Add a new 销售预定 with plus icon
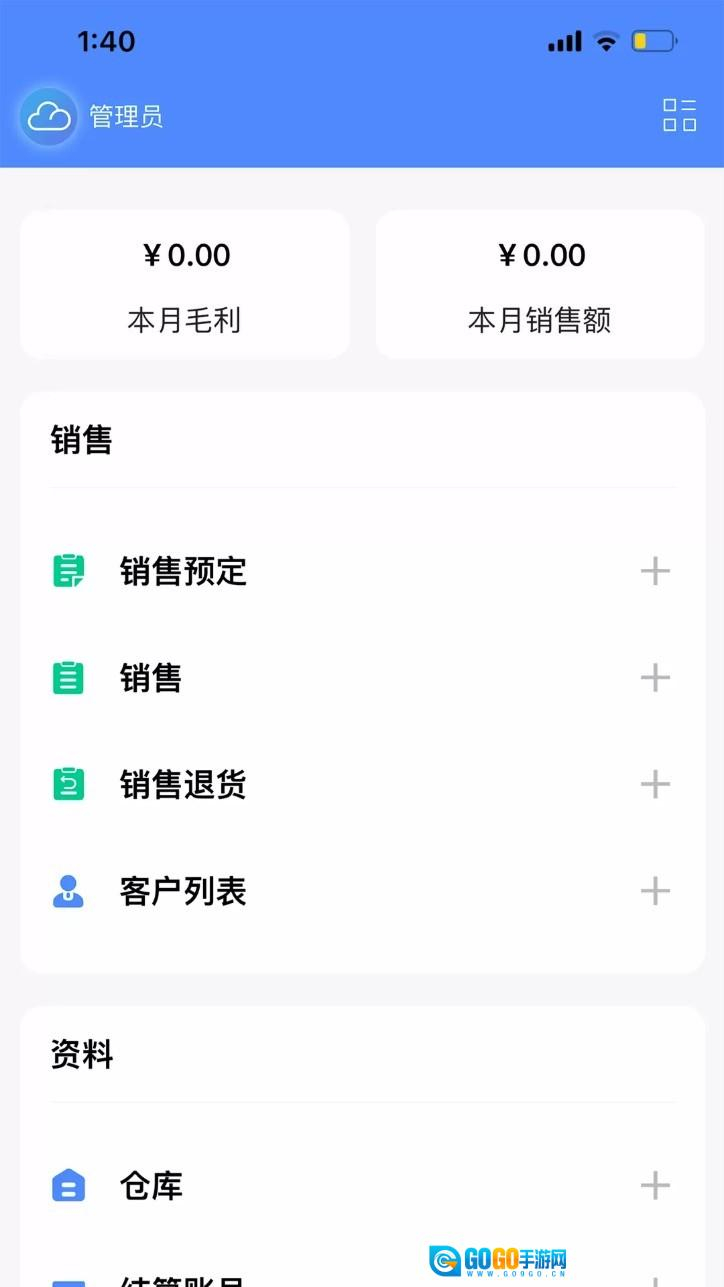Image resolution: width=724 pixels, height=1287 pixels. [655, 572]
